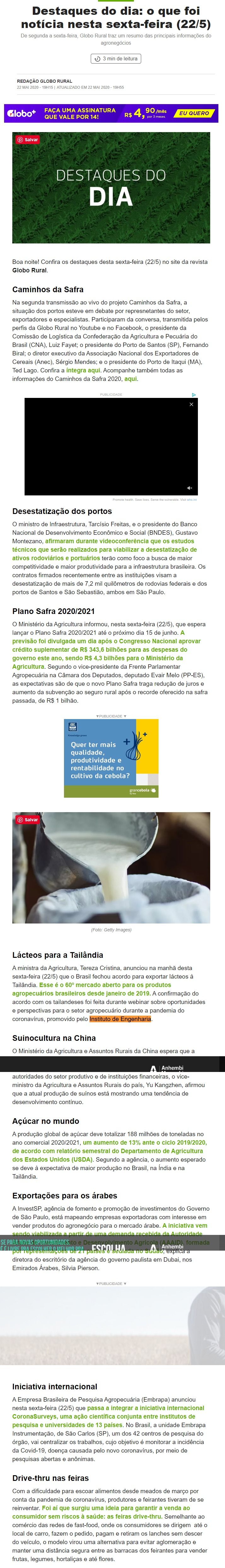Close the video advertisement
The image size is (225, 1568).
point(191,404)
